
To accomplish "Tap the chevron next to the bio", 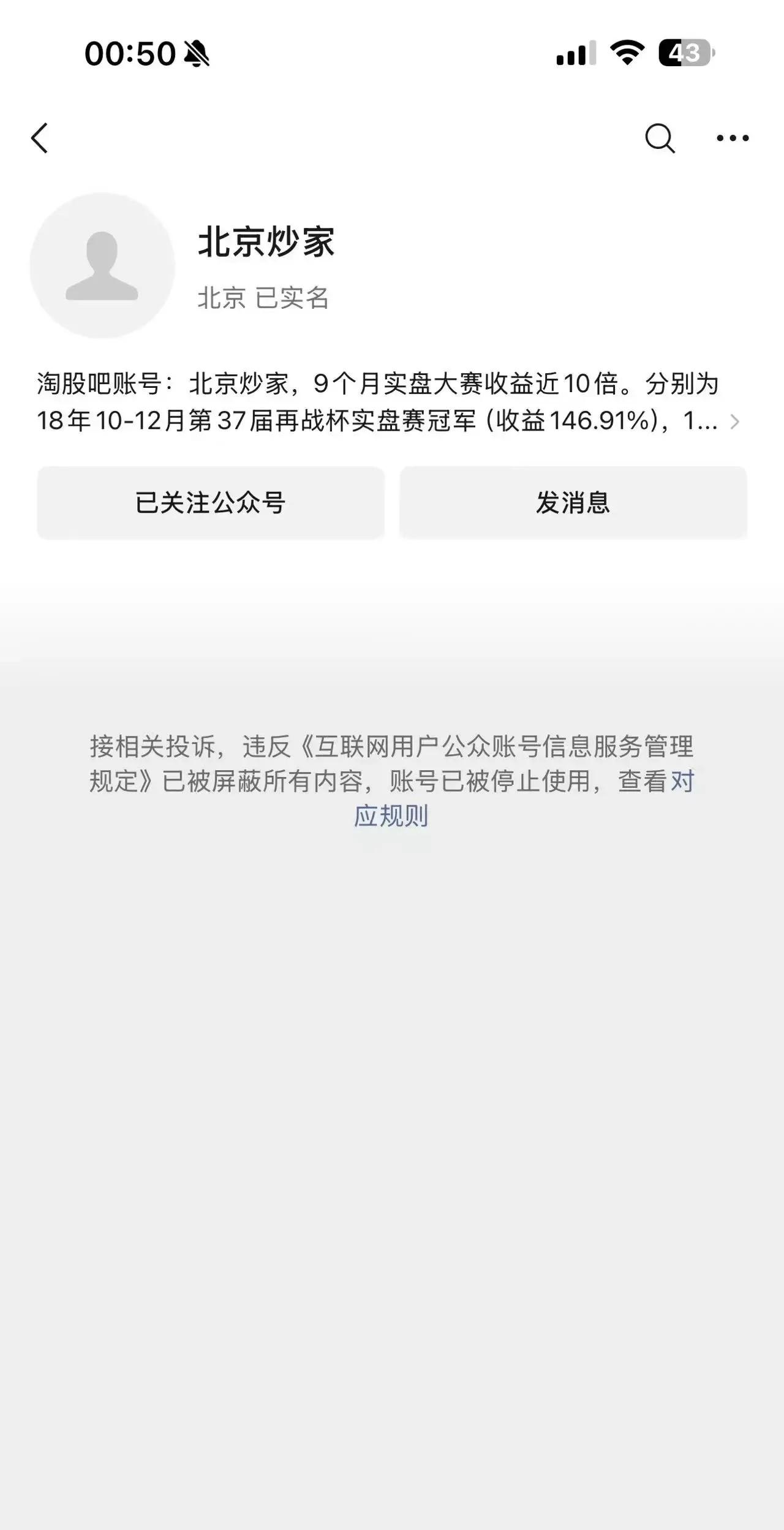I will 735,422.
